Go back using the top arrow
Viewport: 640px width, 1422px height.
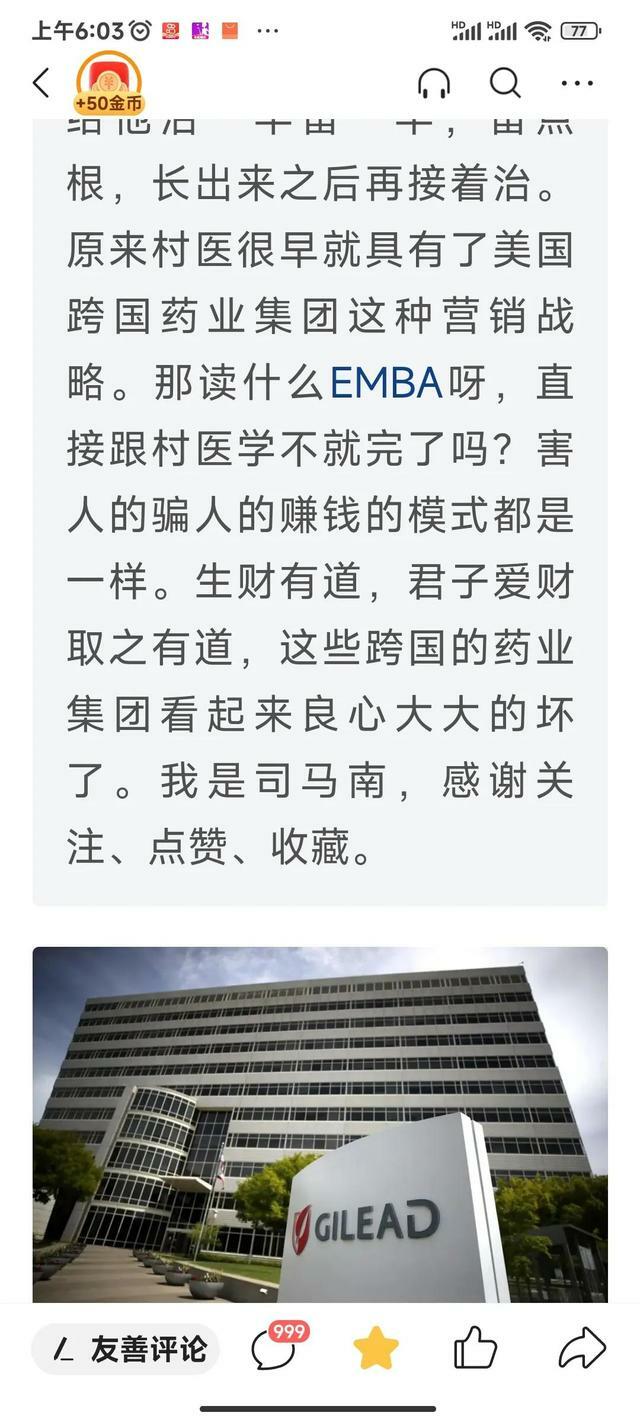click(41, 84)
